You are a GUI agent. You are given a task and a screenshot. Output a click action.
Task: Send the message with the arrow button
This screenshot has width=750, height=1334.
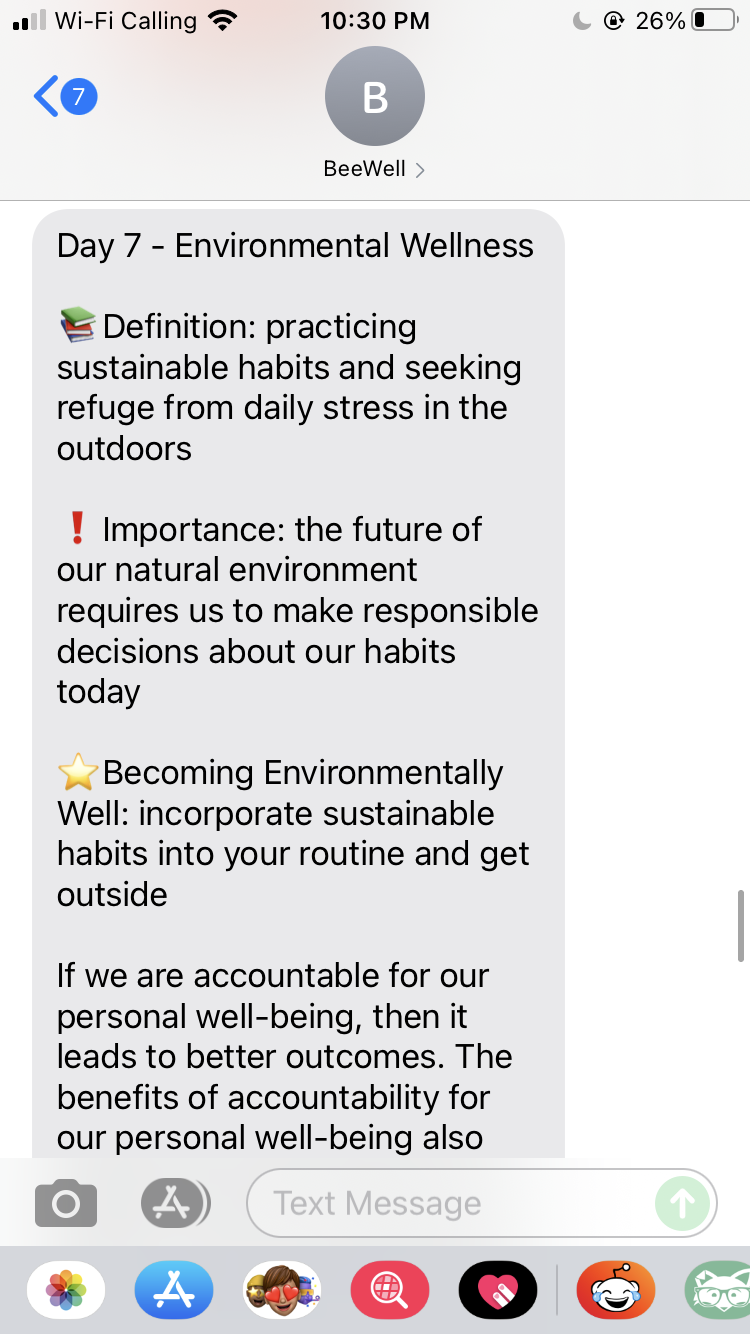[x=683, y=1203]
